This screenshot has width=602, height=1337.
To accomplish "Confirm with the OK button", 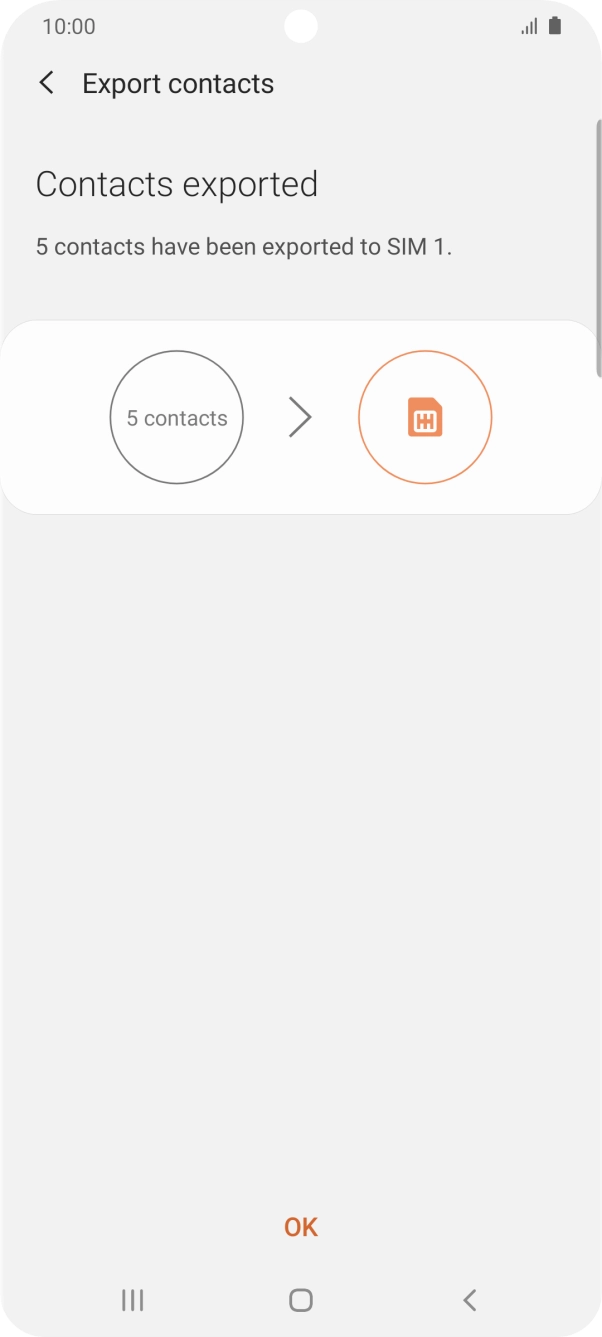I will (x=301, y=1227).
